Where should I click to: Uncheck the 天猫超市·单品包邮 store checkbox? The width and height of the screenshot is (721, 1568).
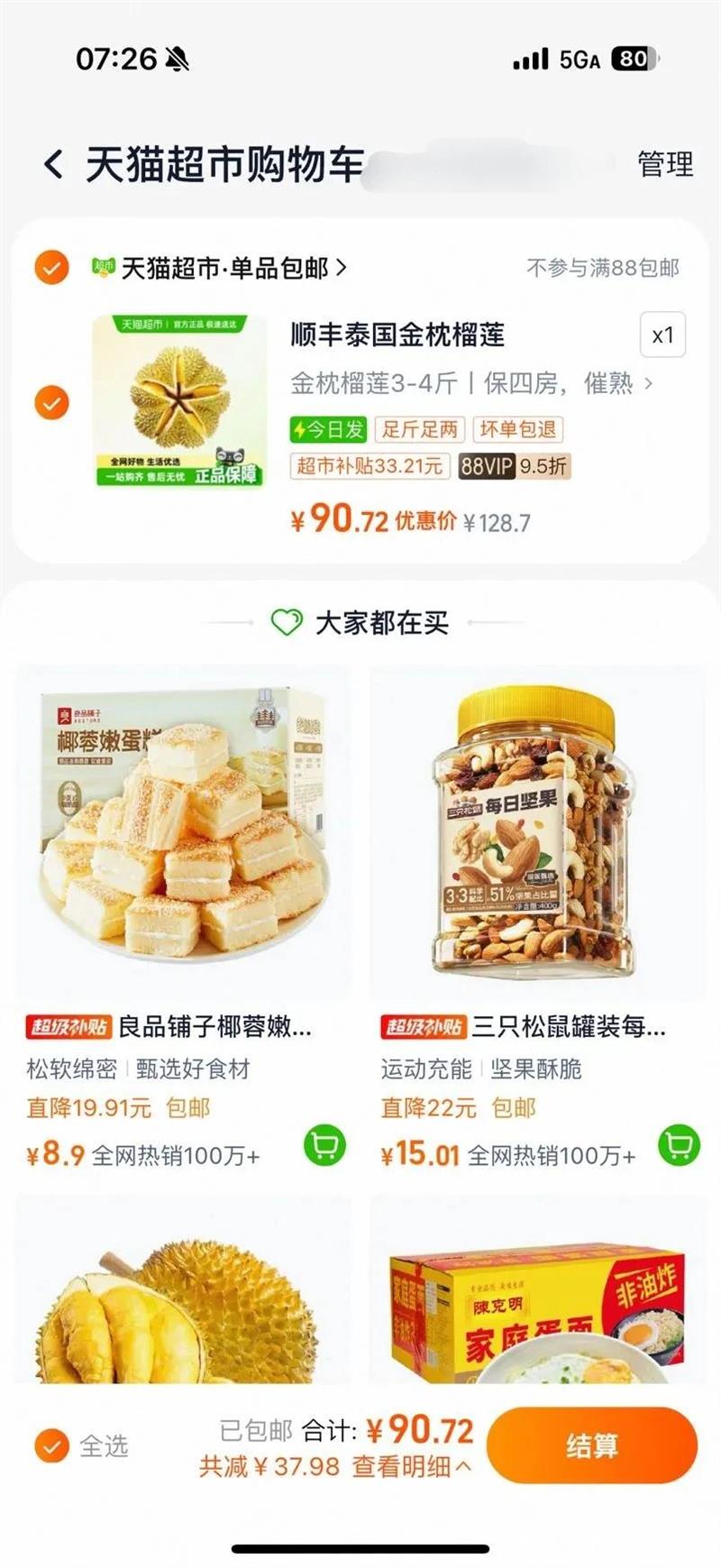[51, 268]
